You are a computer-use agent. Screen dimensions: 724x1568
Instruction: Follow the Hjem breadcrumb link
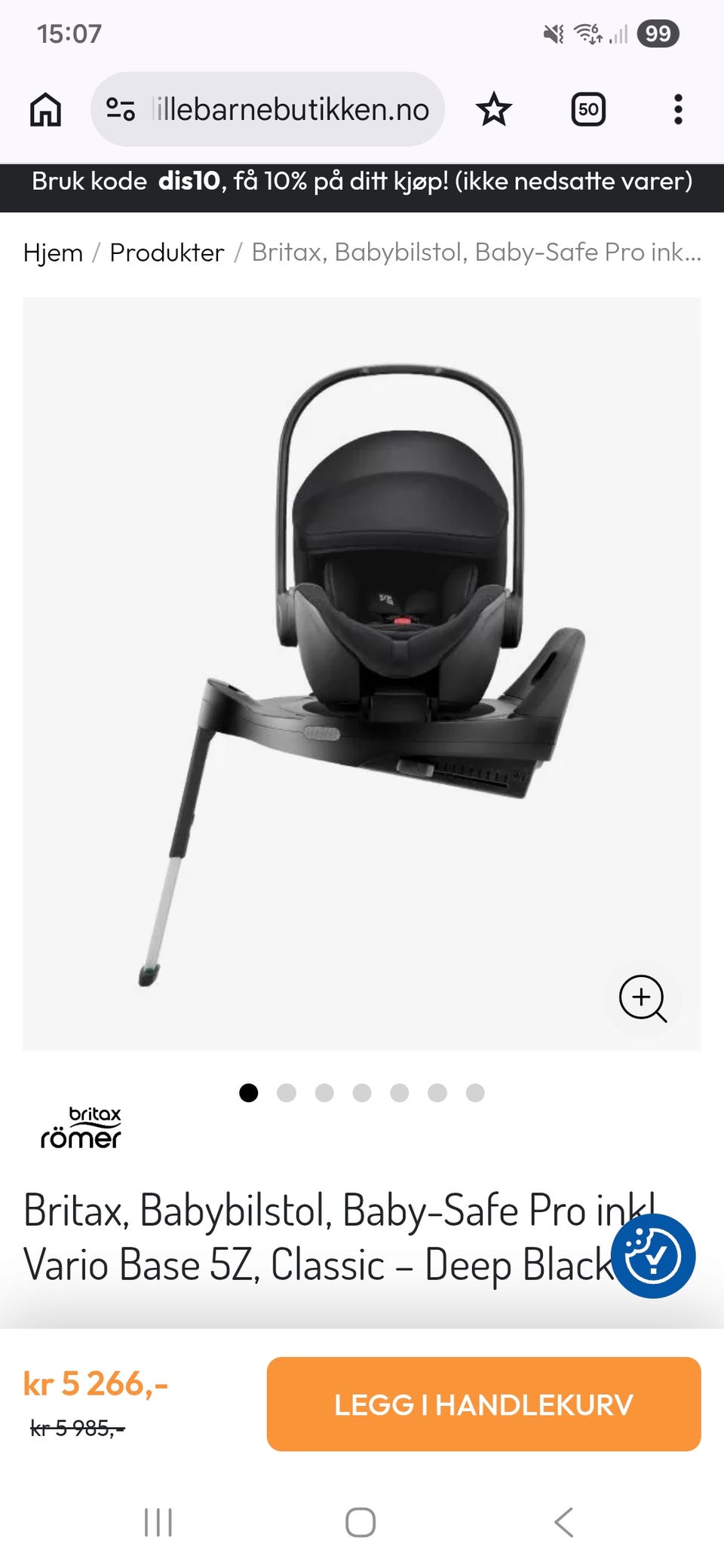53,253
